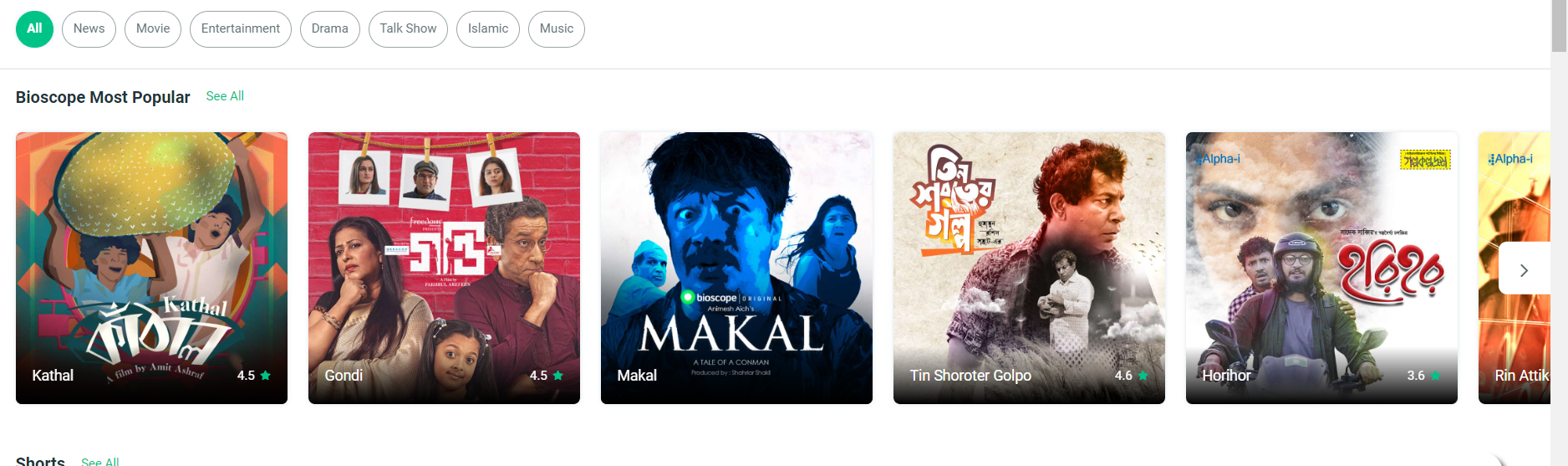This screenshot has height=466, width=1568.
Task: Show Drama content
Action: [x=330, y=28]
